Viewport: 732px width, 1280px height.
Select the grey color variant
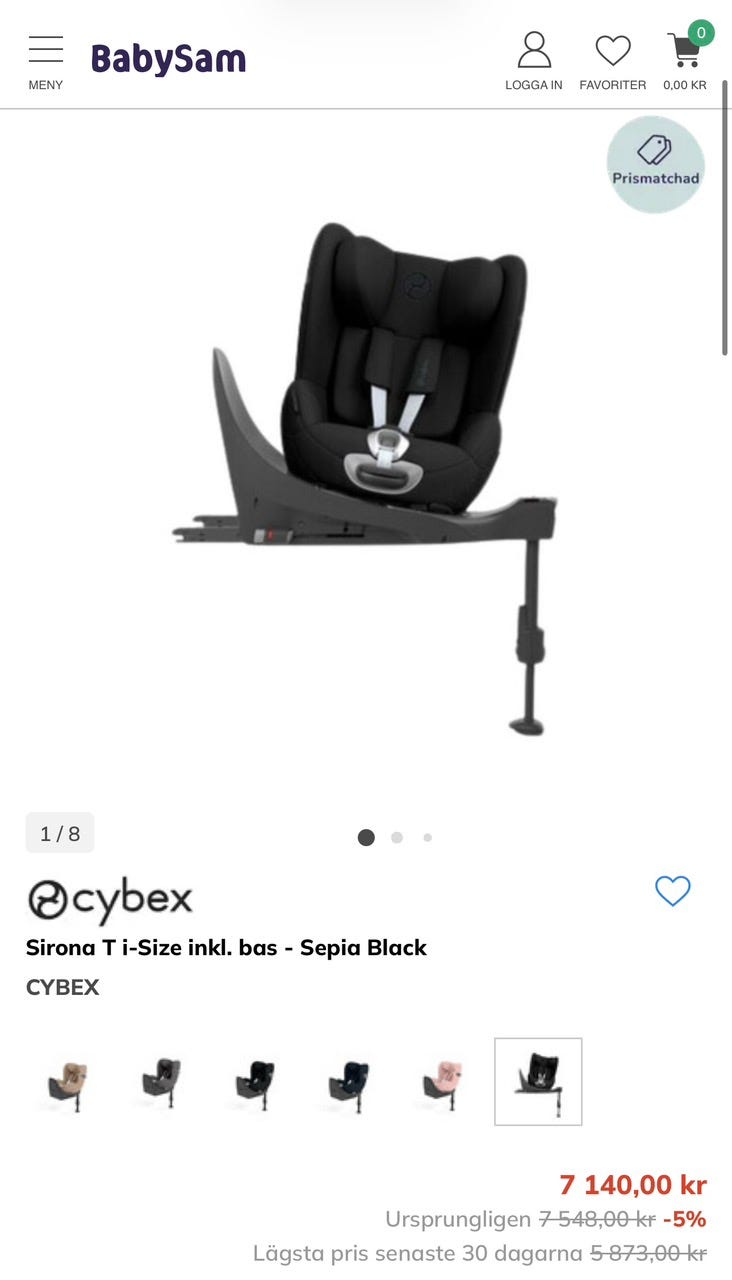pos(161,1082)
